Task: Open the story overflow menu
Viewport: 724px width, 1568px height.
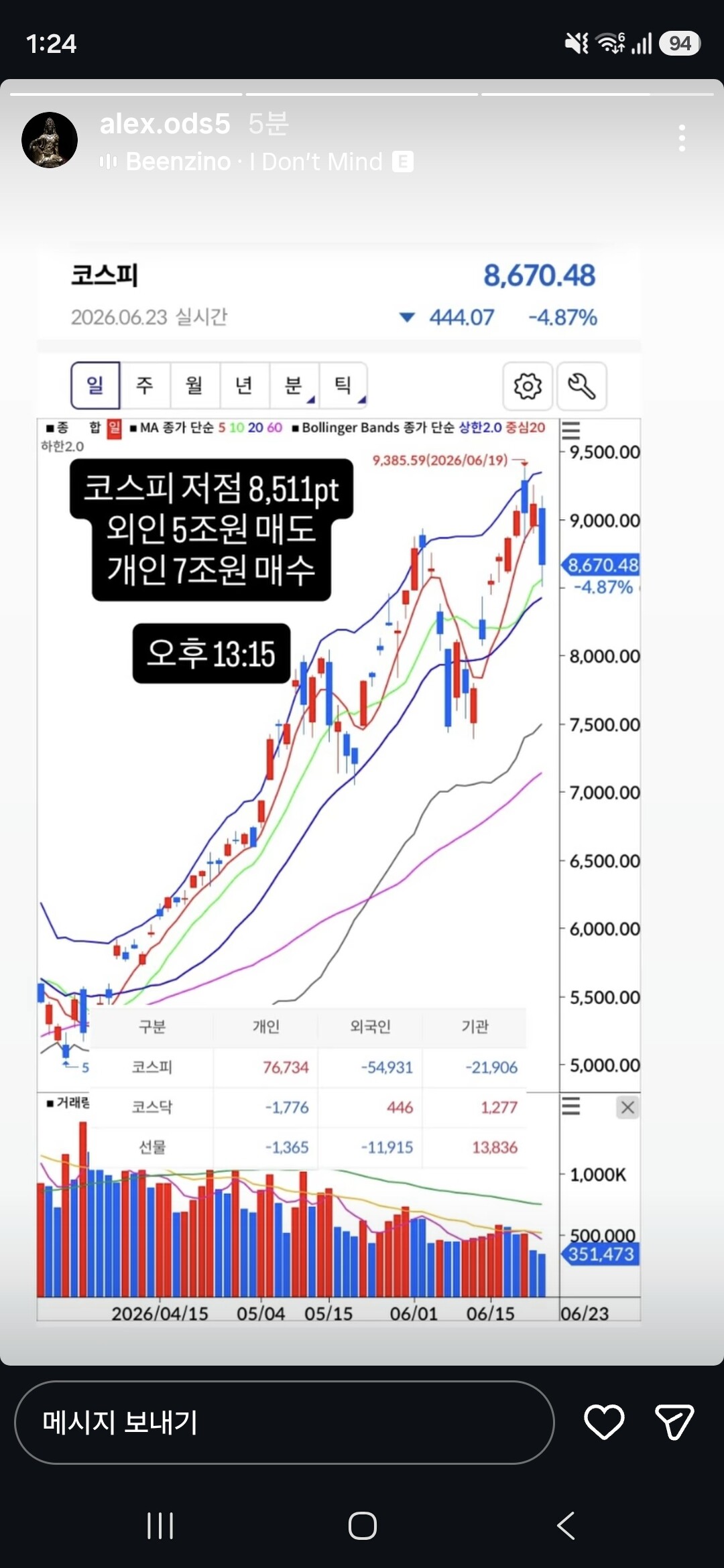Action: tap(682, 138)
